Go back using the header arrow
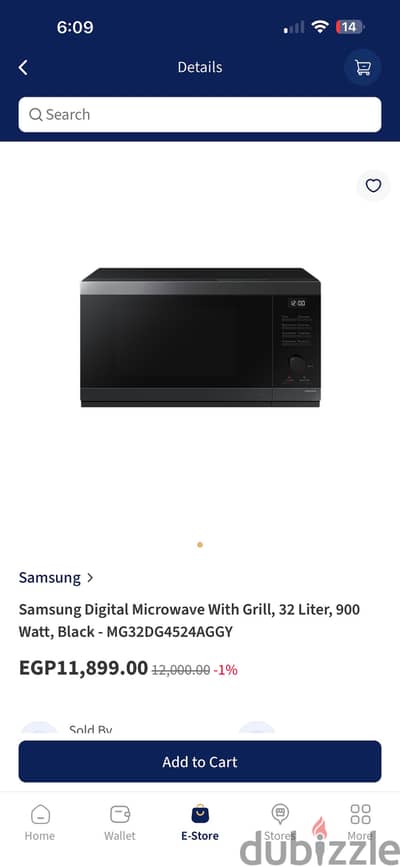 click(23, 67)
